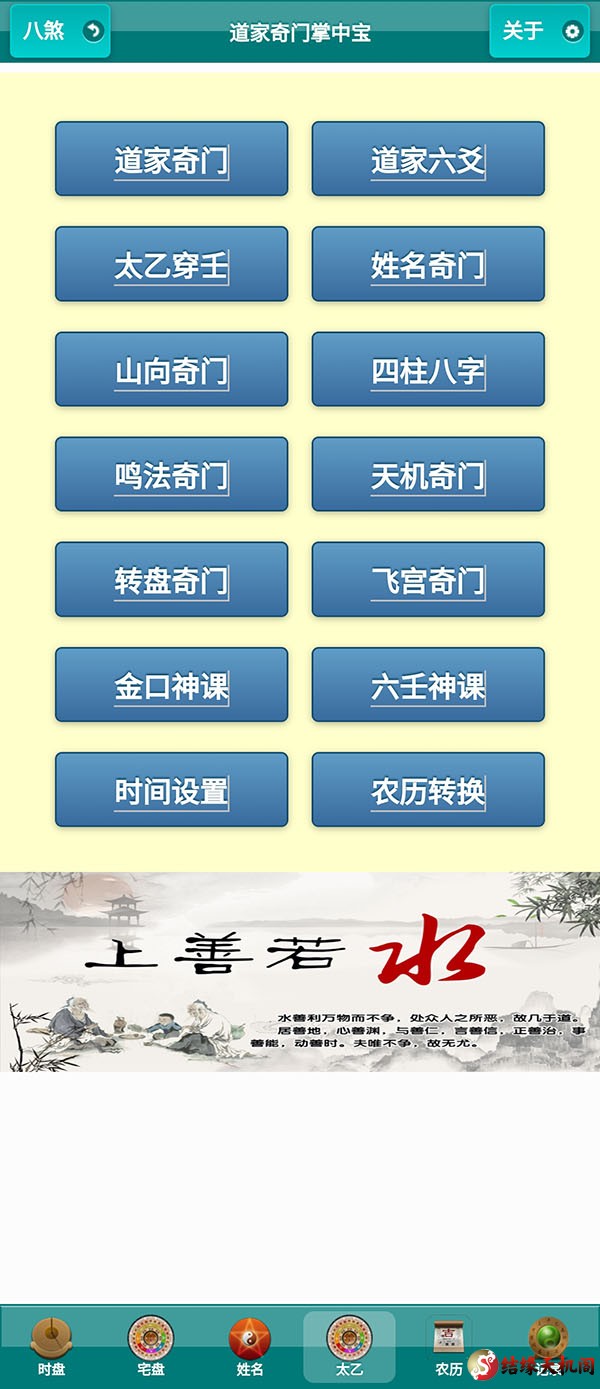The width and height of the screenshot is (600, 1389).
Task: Open 农历转换 lunar calendar converter
Action: 428,791
